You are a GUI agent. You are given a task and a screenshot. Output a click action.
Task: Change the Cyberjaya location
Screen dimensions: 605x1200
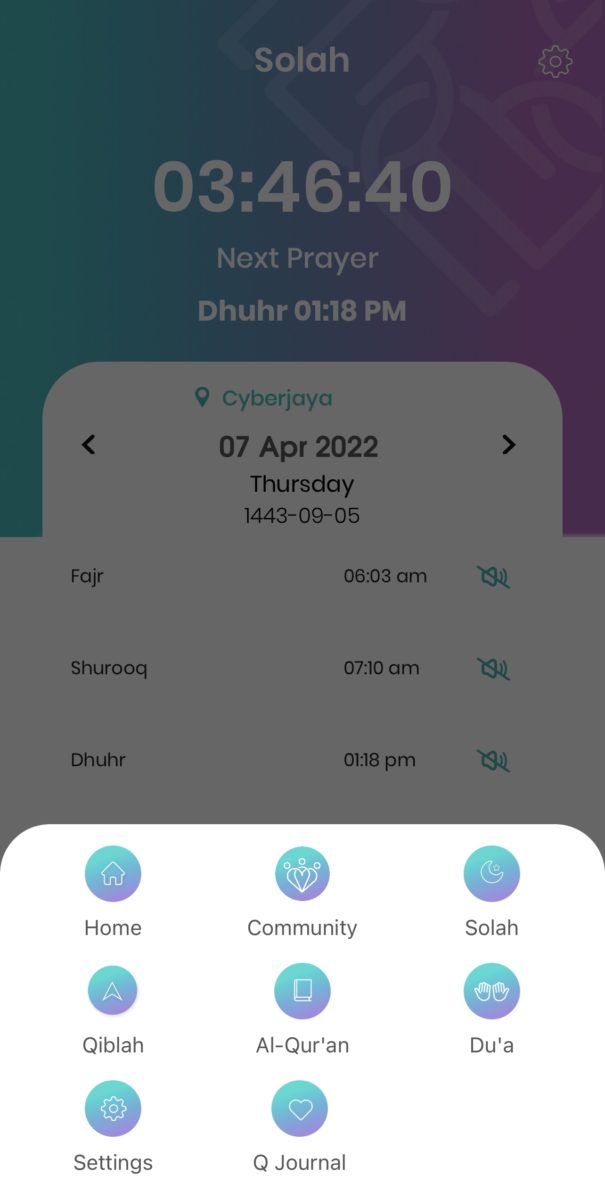265,398
